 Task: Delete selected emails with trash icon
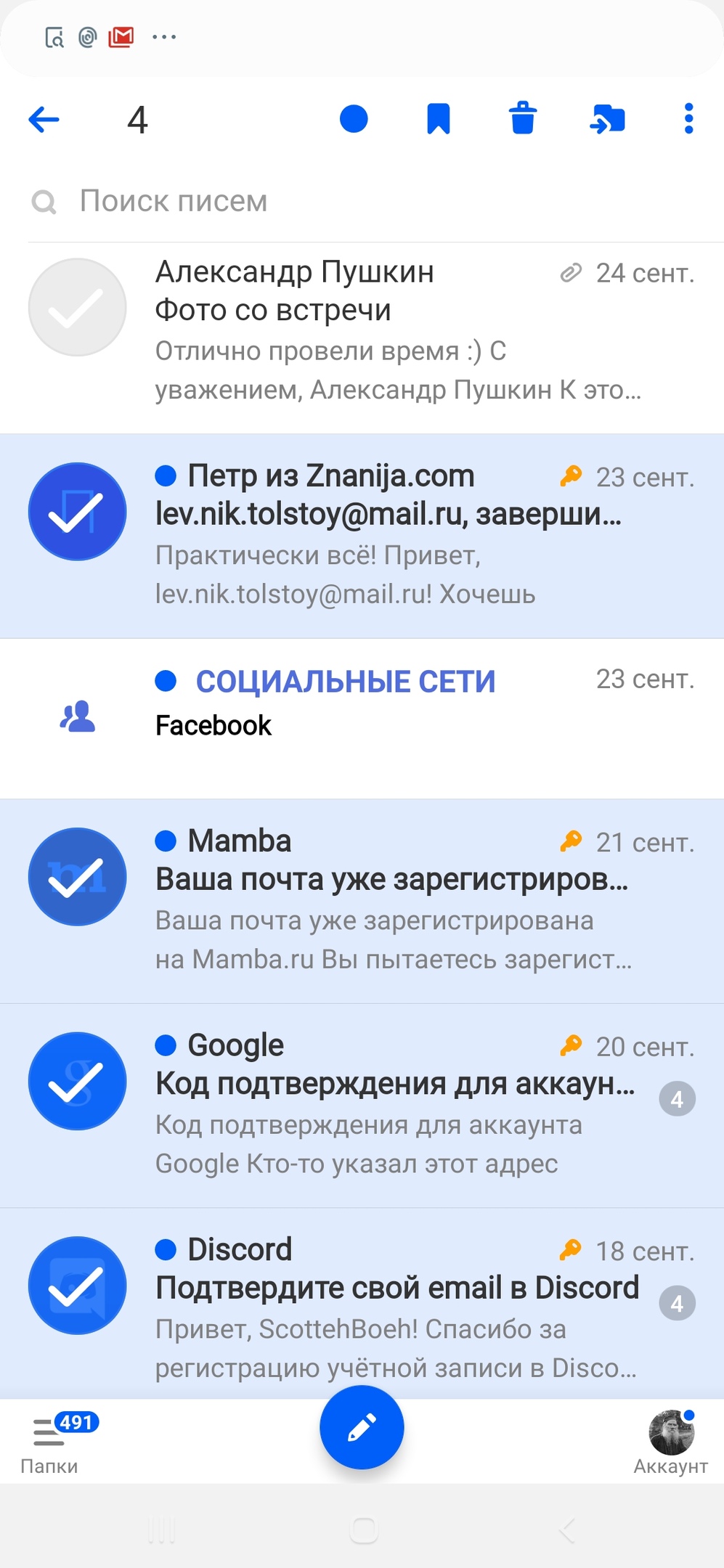[x=523, y=119]
